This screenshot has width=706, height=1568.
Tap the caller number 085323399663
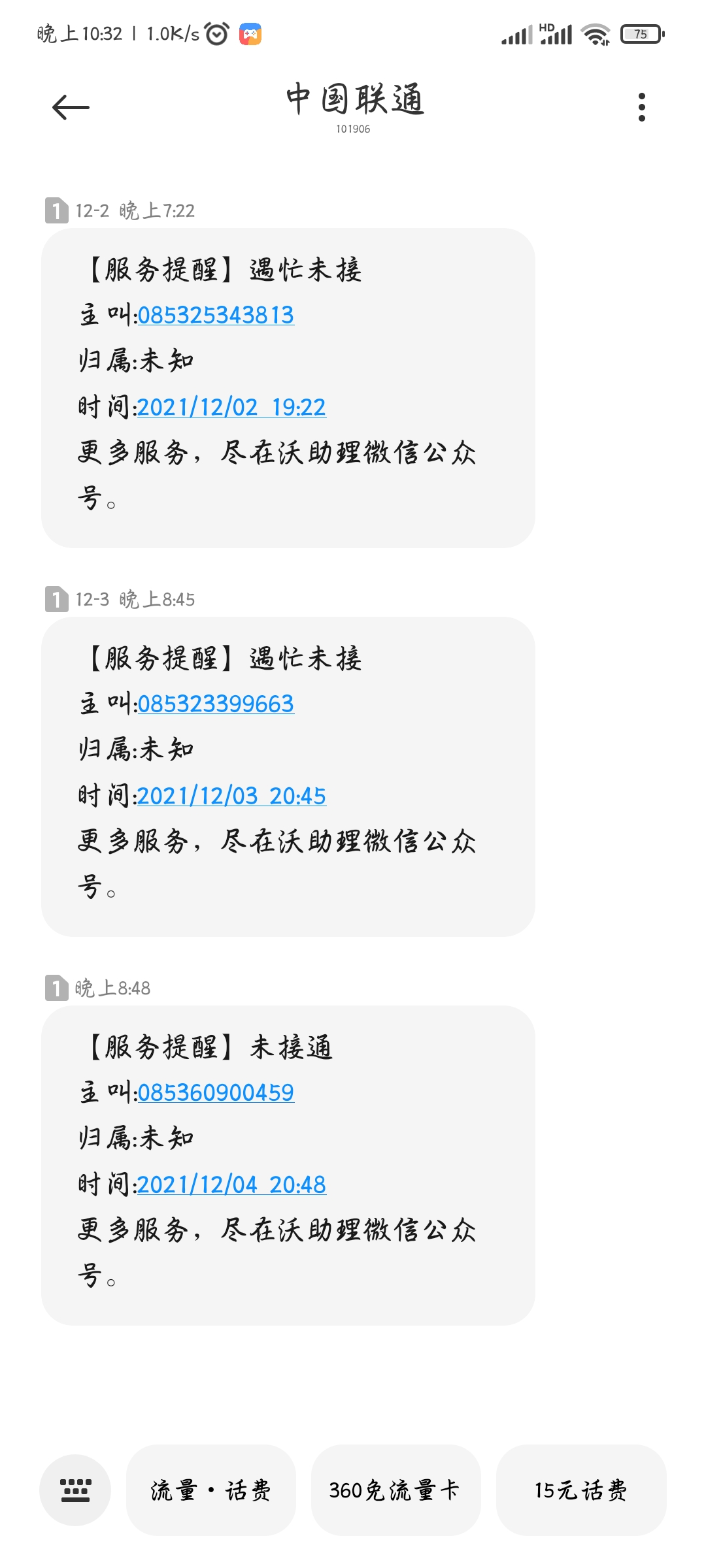click(x=216, y=704)
